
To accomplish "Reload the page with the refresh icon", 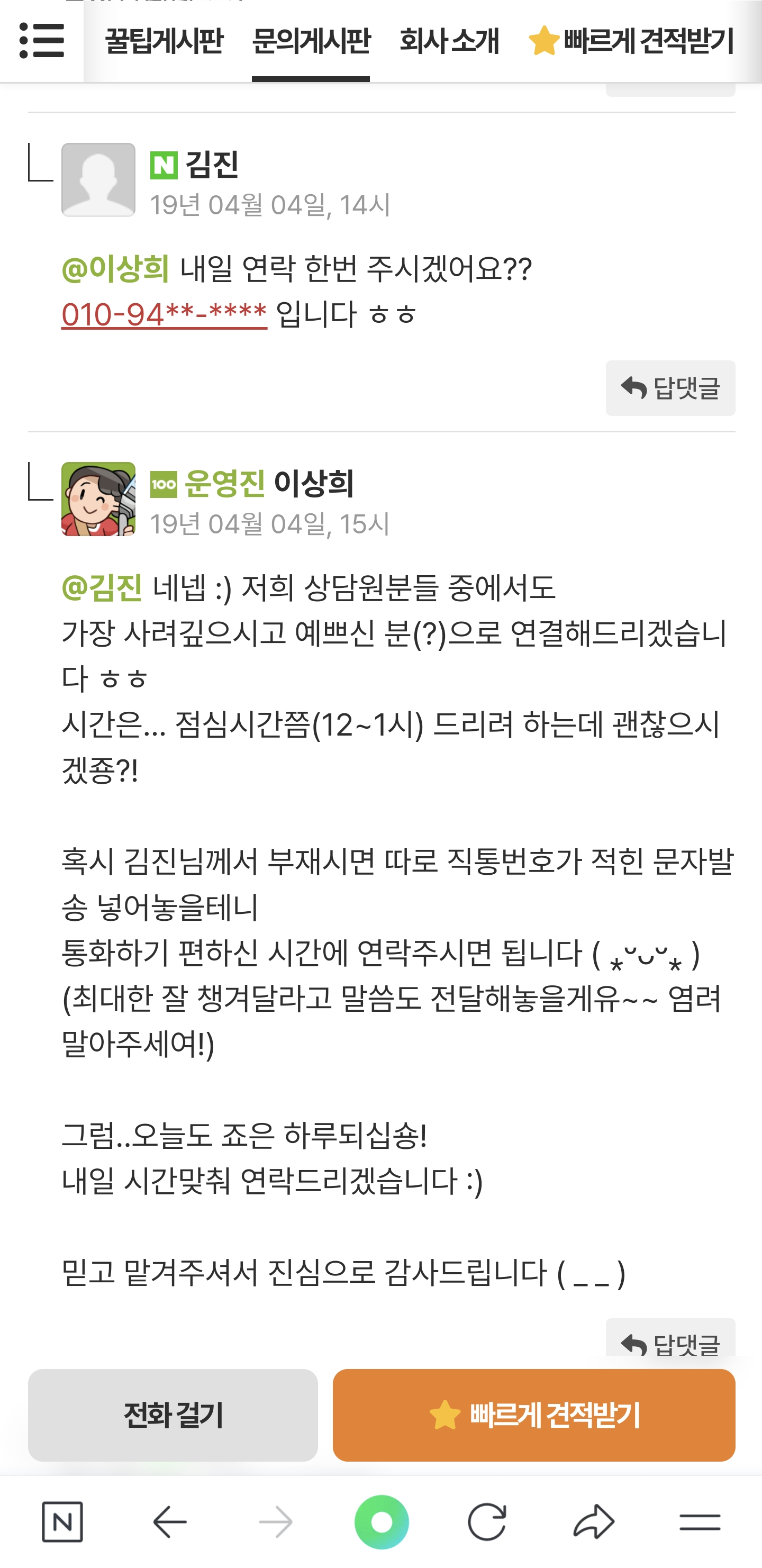I will coord(487,1522).
